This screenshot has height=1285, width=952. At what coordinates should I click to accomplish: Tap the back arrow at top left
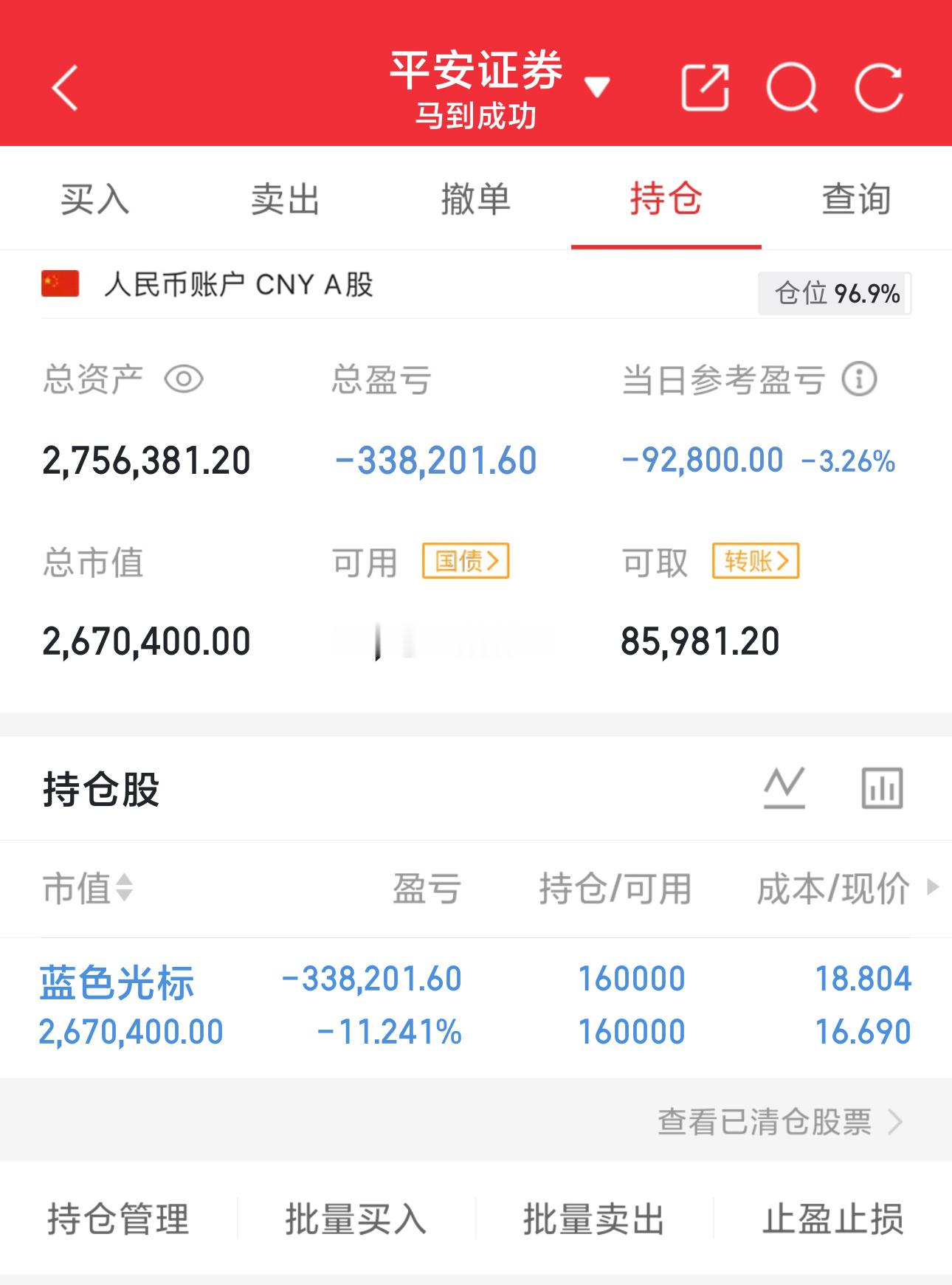coord(62,89)
